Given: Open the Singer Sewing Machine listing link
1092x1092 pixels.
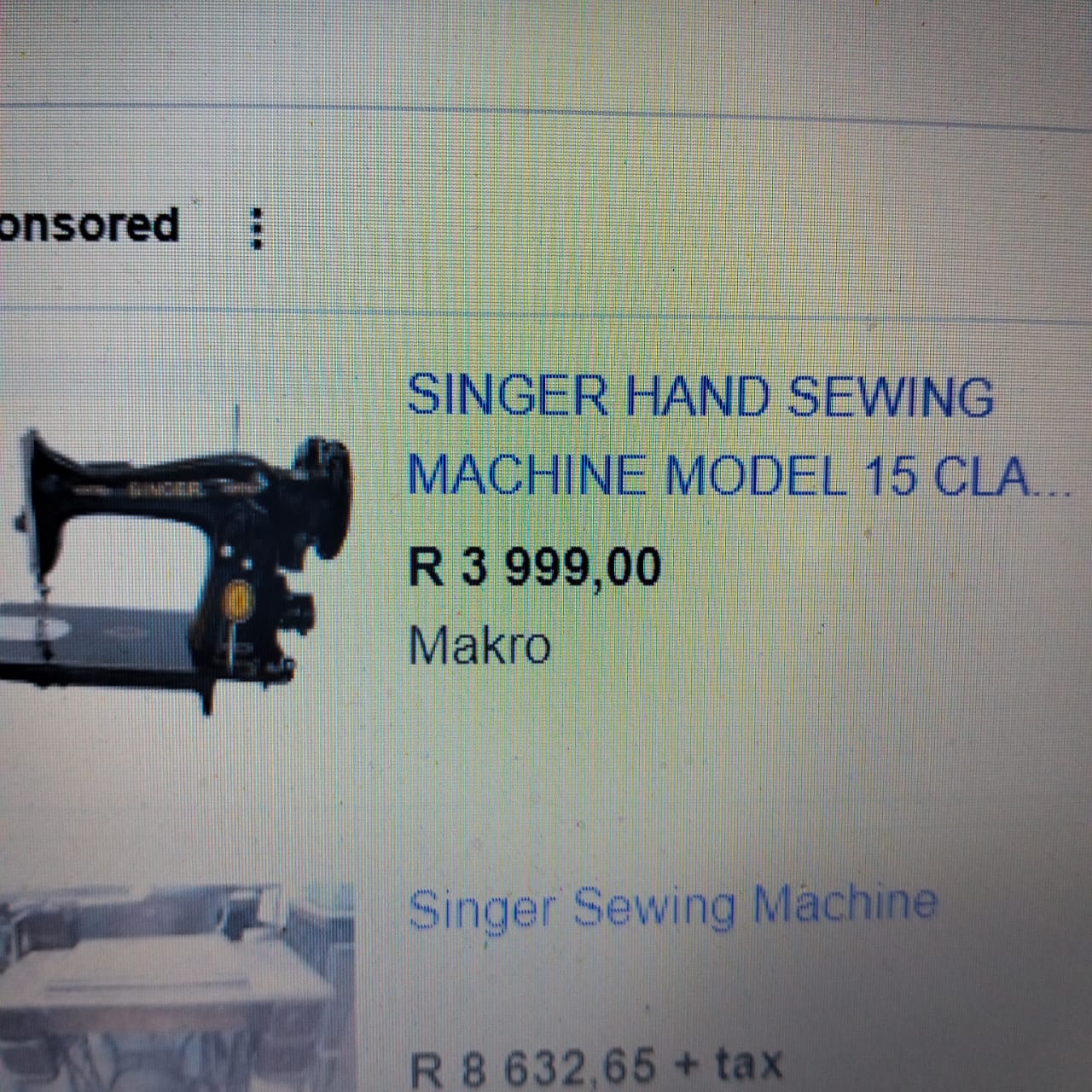Looking at the screenshot, I should click(x=672, y=906).
